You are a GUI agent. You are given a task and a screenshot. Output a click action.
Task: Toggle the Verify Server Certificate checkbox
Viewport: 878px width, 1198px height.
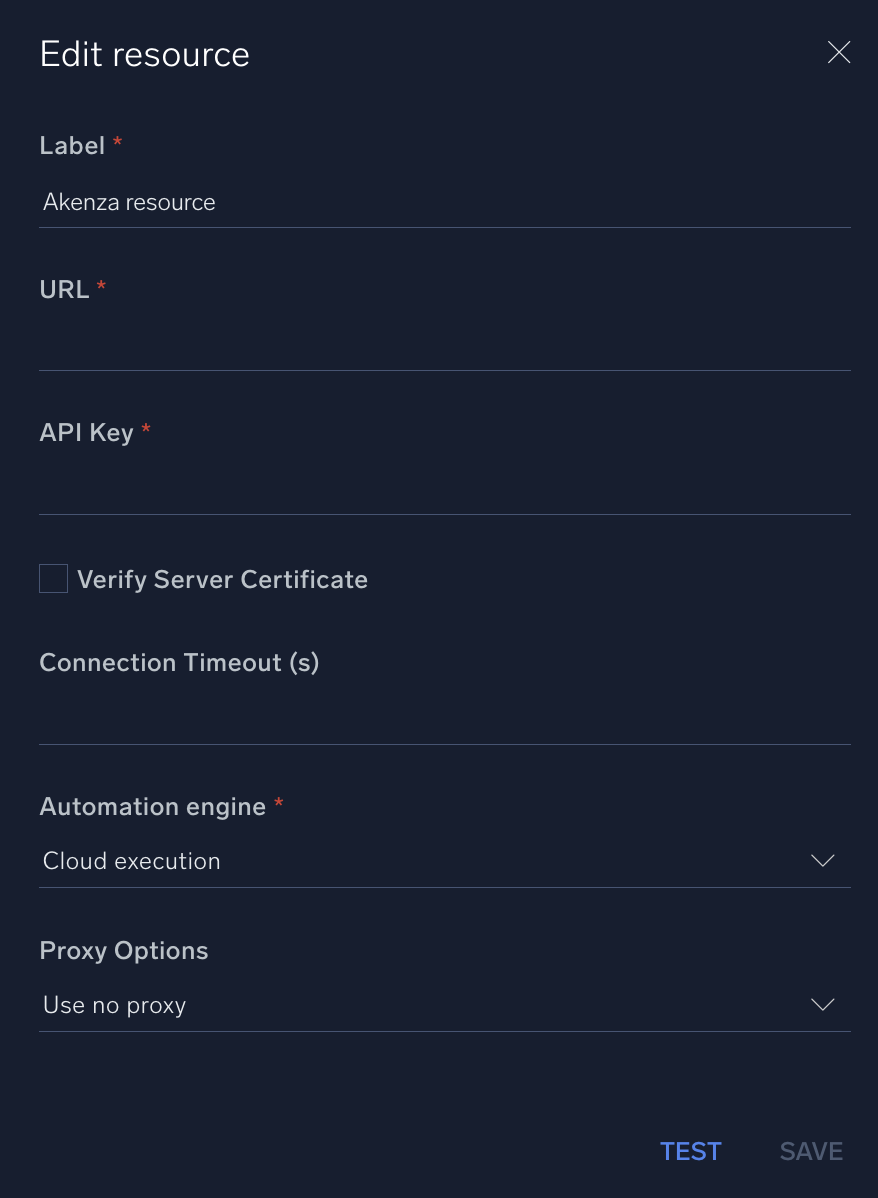[x=53, y=578]
